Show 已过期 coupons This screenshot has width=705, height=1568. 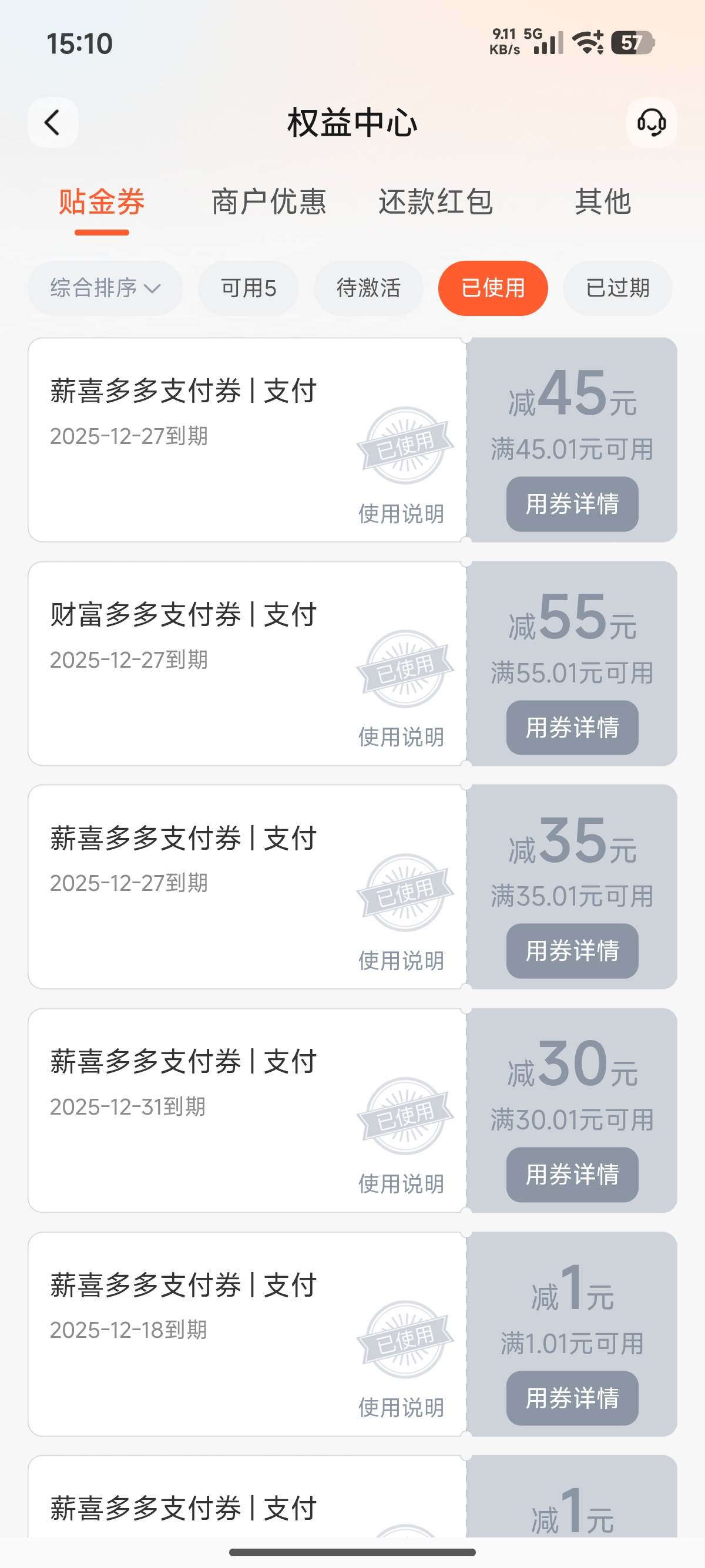[617, 288]
